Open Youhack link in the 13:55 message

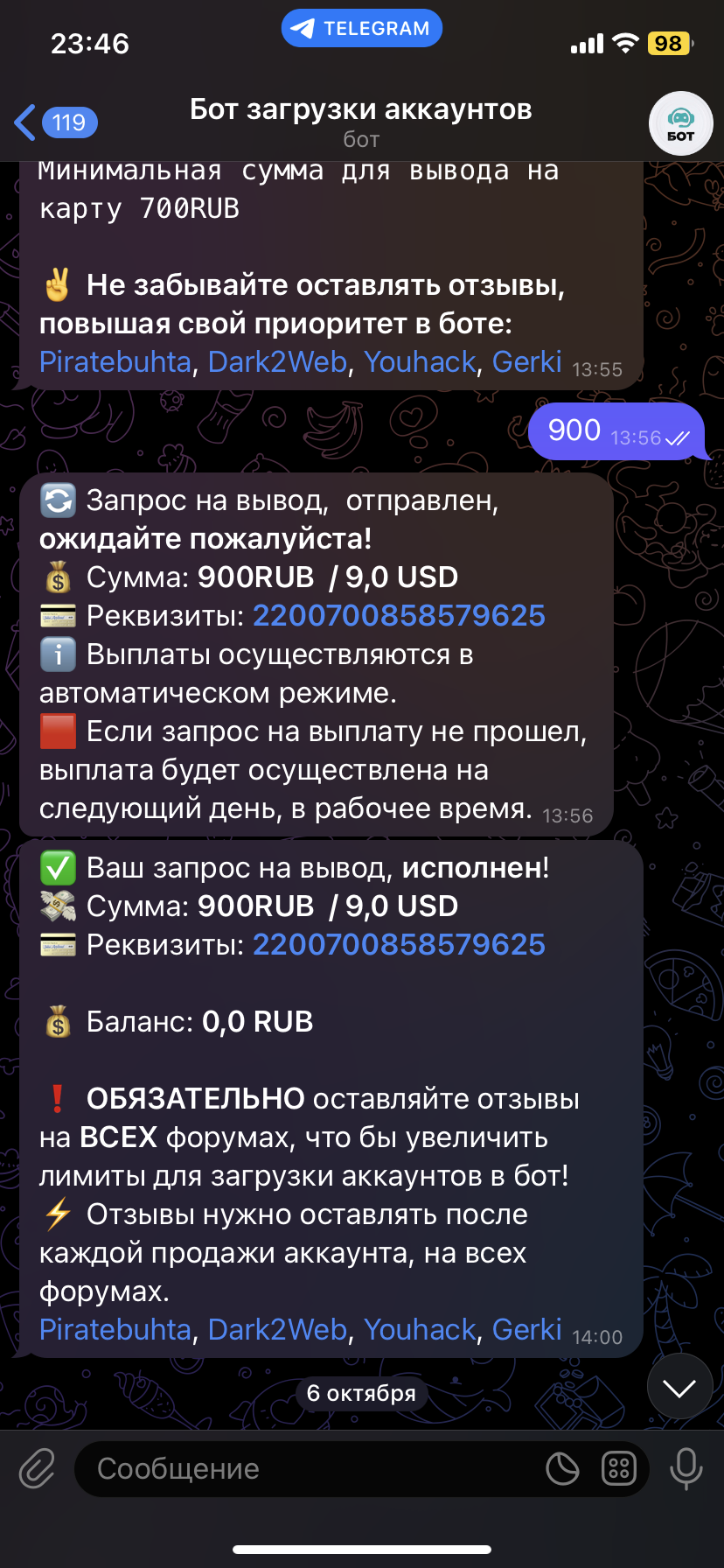click(420, 362)
